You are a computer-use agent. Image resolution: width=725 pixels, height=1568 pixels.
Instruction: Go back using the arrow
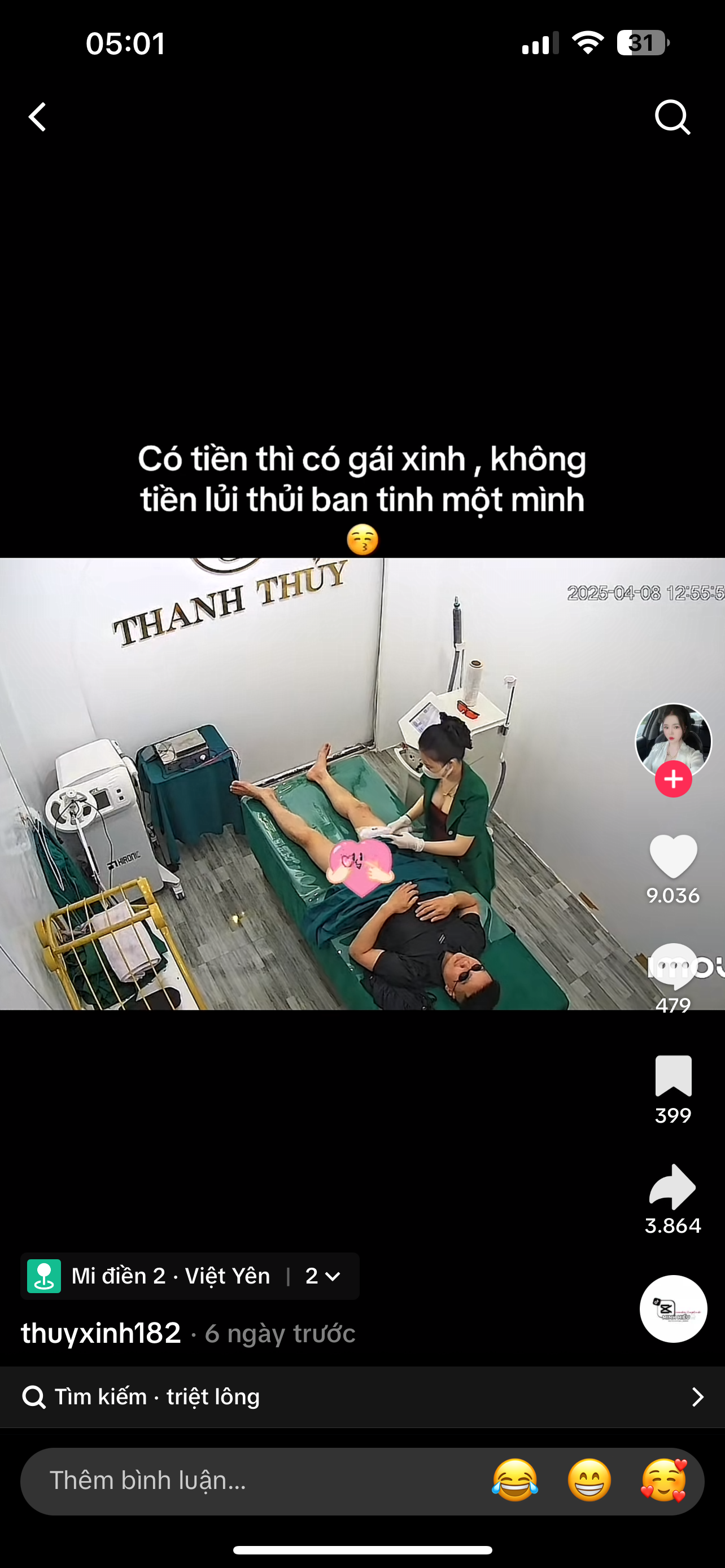point(38,116)
